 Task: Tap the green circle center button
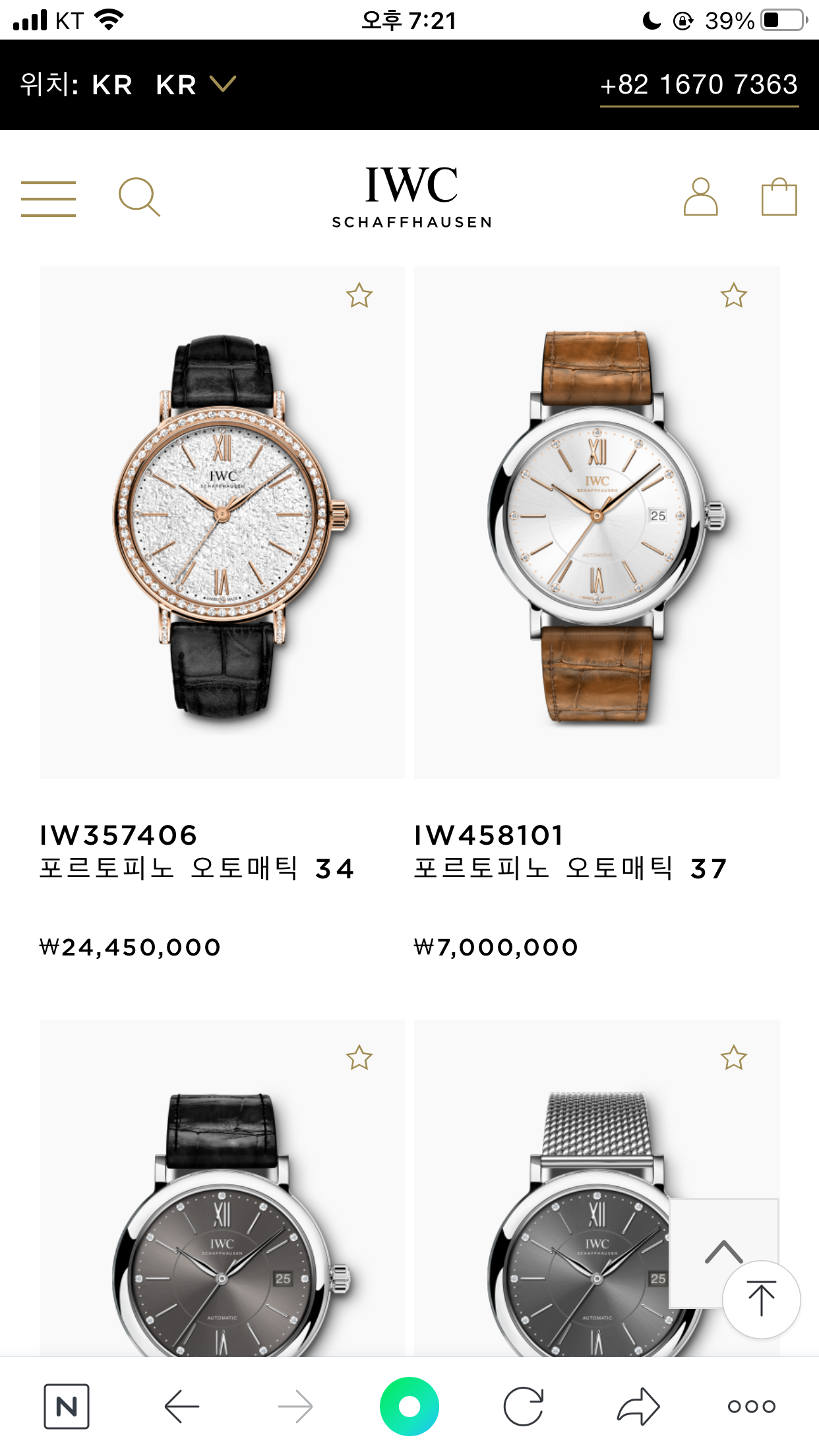[409, 1407]
